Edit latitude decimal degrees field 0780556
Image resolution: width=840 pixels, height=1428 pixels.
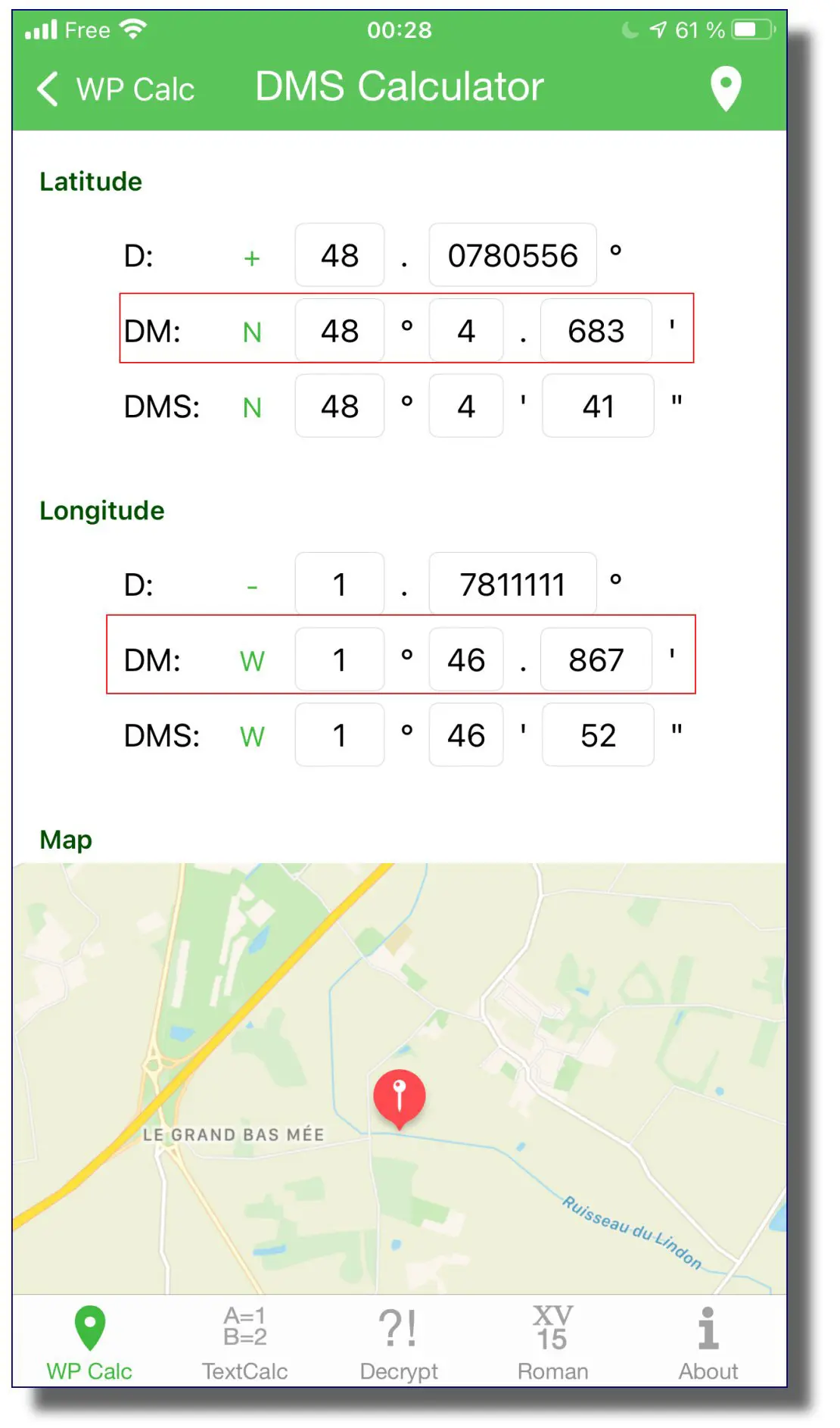[512, 255]
